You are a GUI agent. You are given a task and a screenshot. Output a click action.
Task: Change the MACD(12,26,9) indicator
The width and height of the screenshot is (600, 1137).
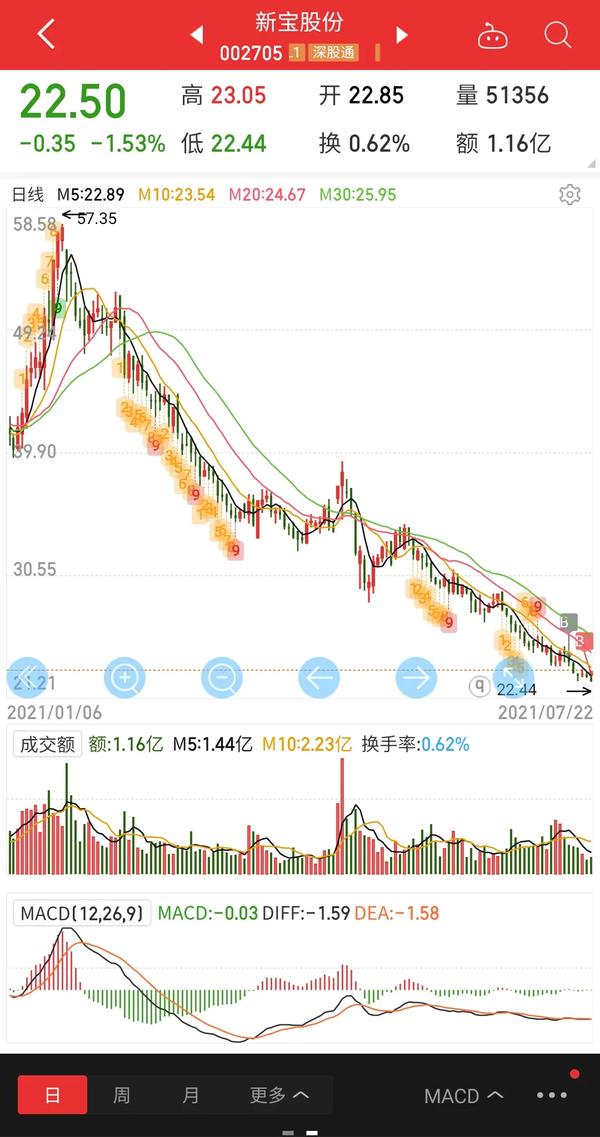coord(82,912)
